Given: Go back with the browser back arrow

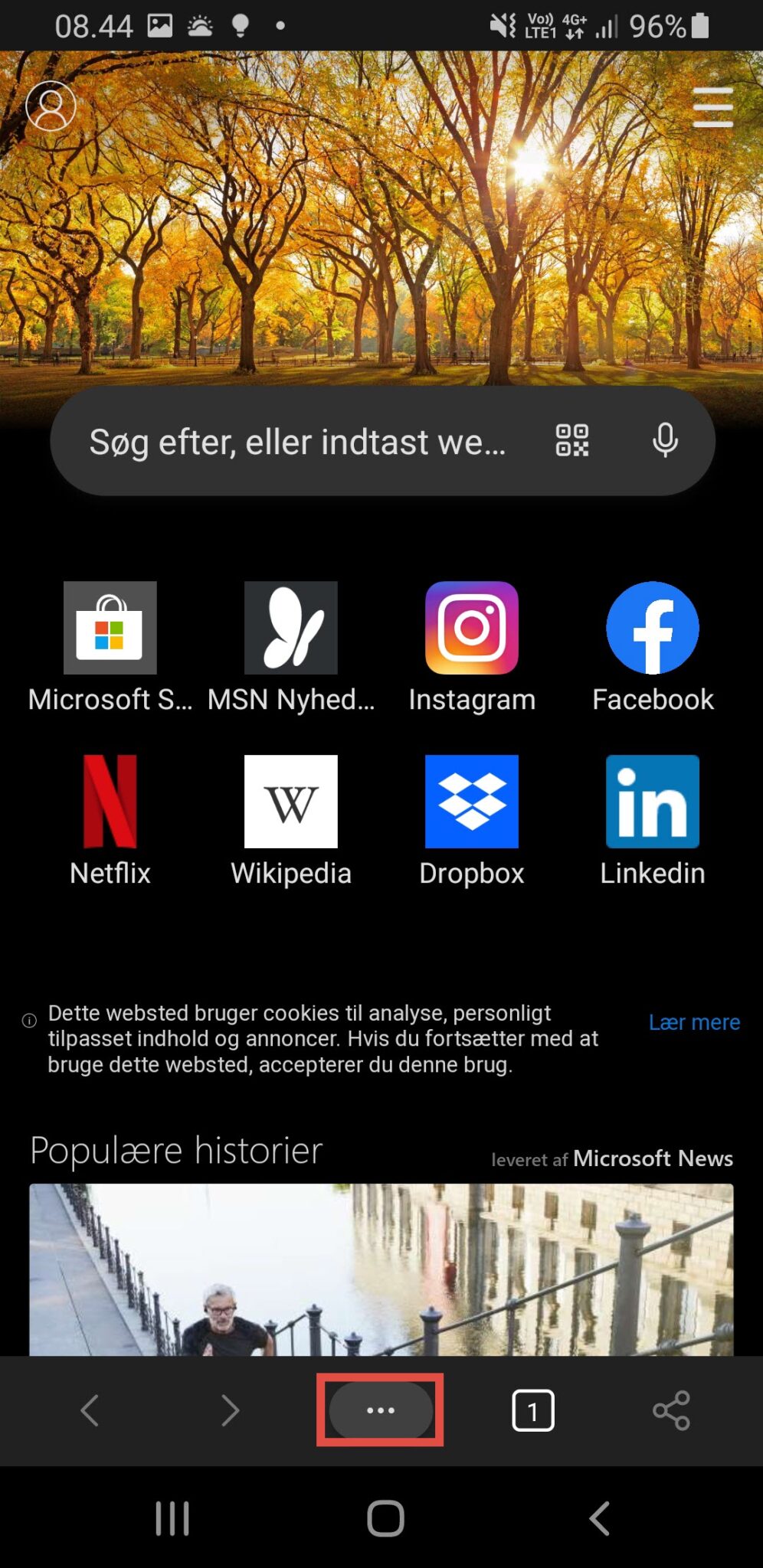Looking at the screenshot, I should pos(90,1410).
